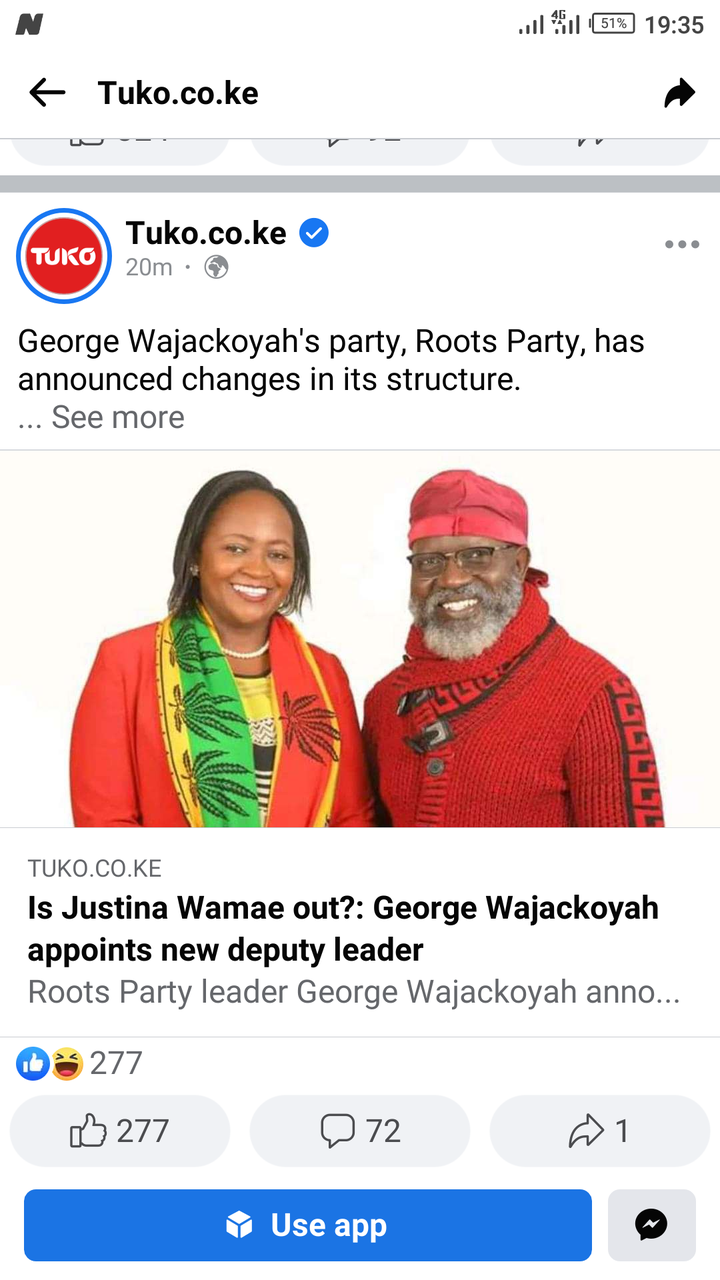This screenshot has width=720, height=1280.
Task: Go back using the top arrow
Action: 47,93
